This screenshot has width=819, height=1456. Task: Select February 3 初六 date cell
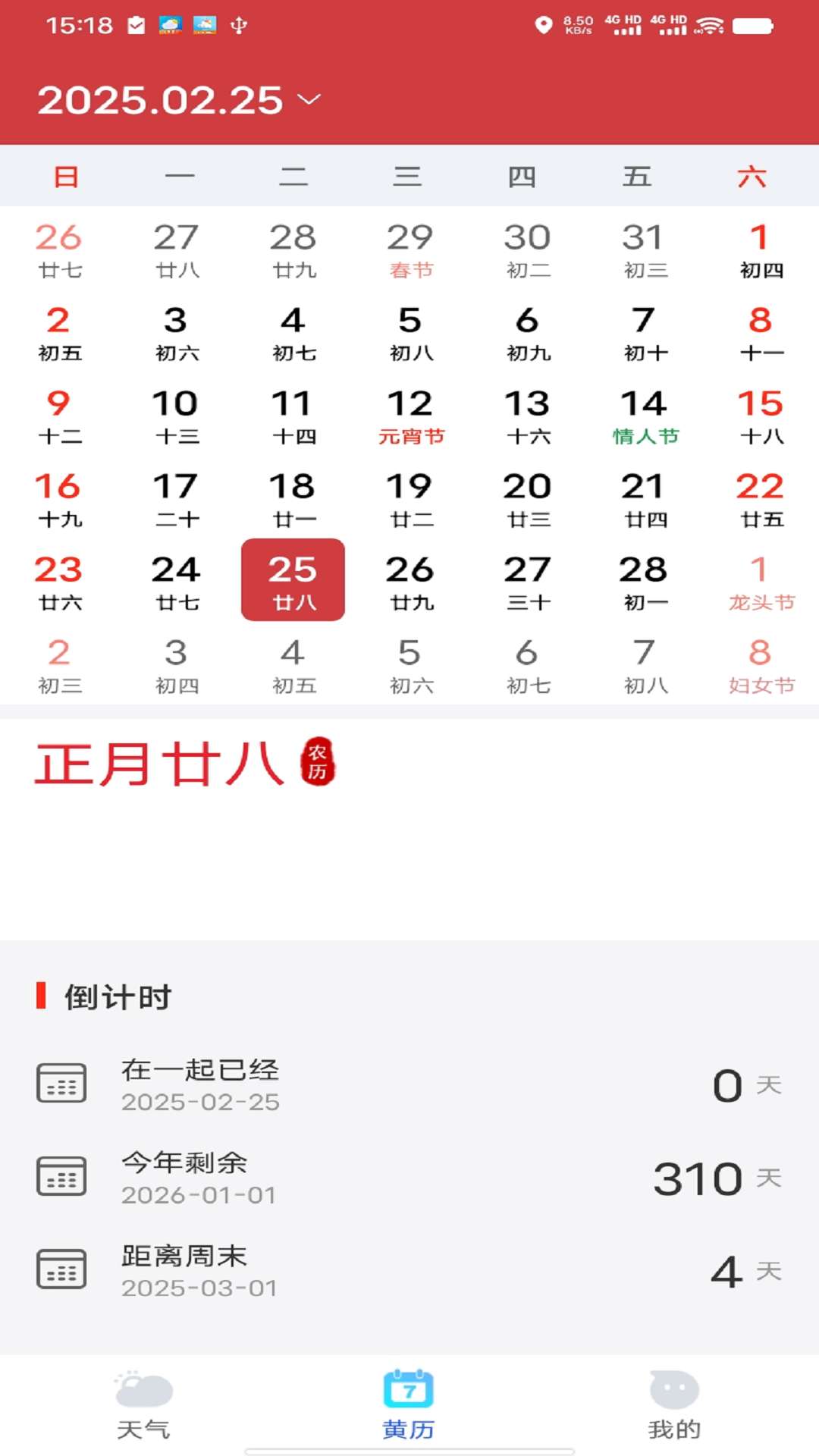tap(176, 332)
